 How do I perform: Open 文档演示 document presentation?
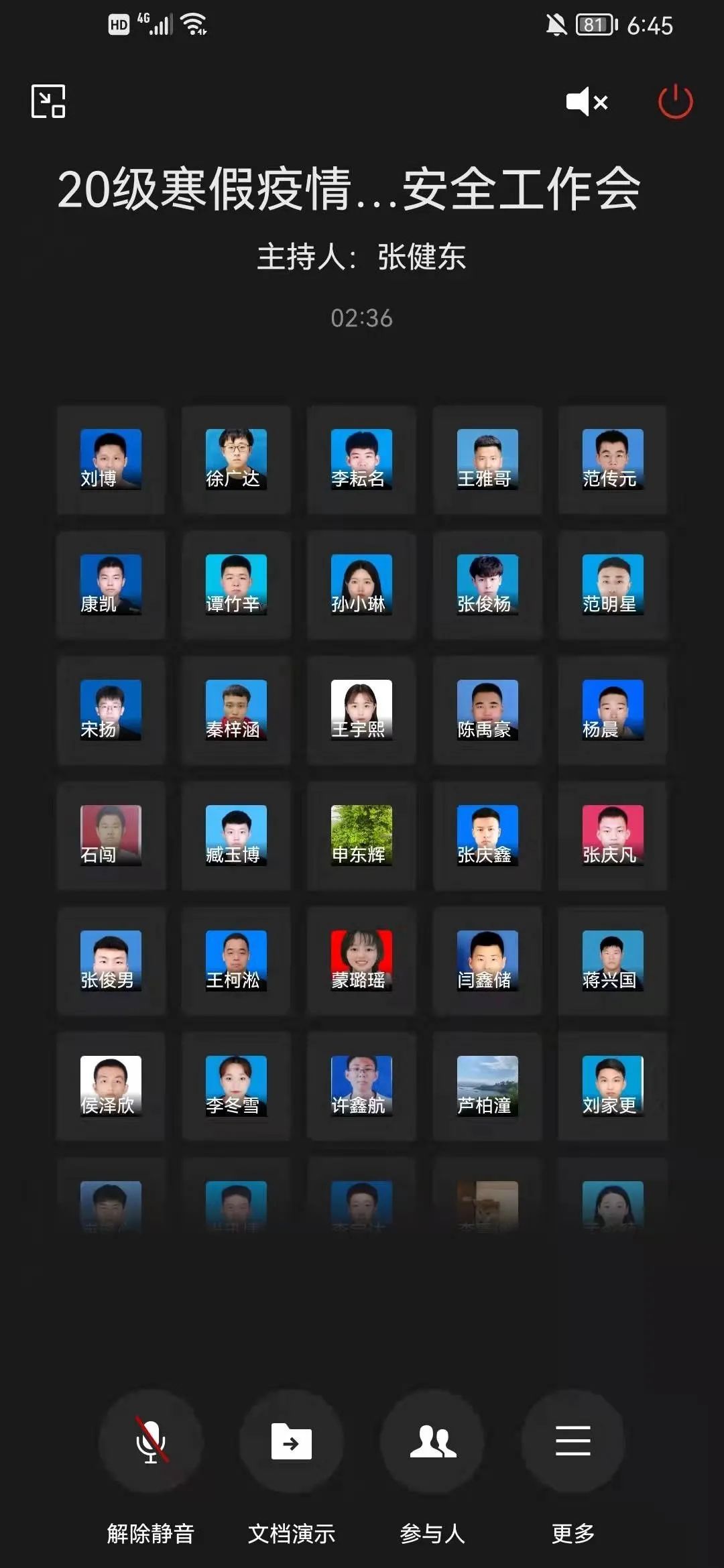292,1441
